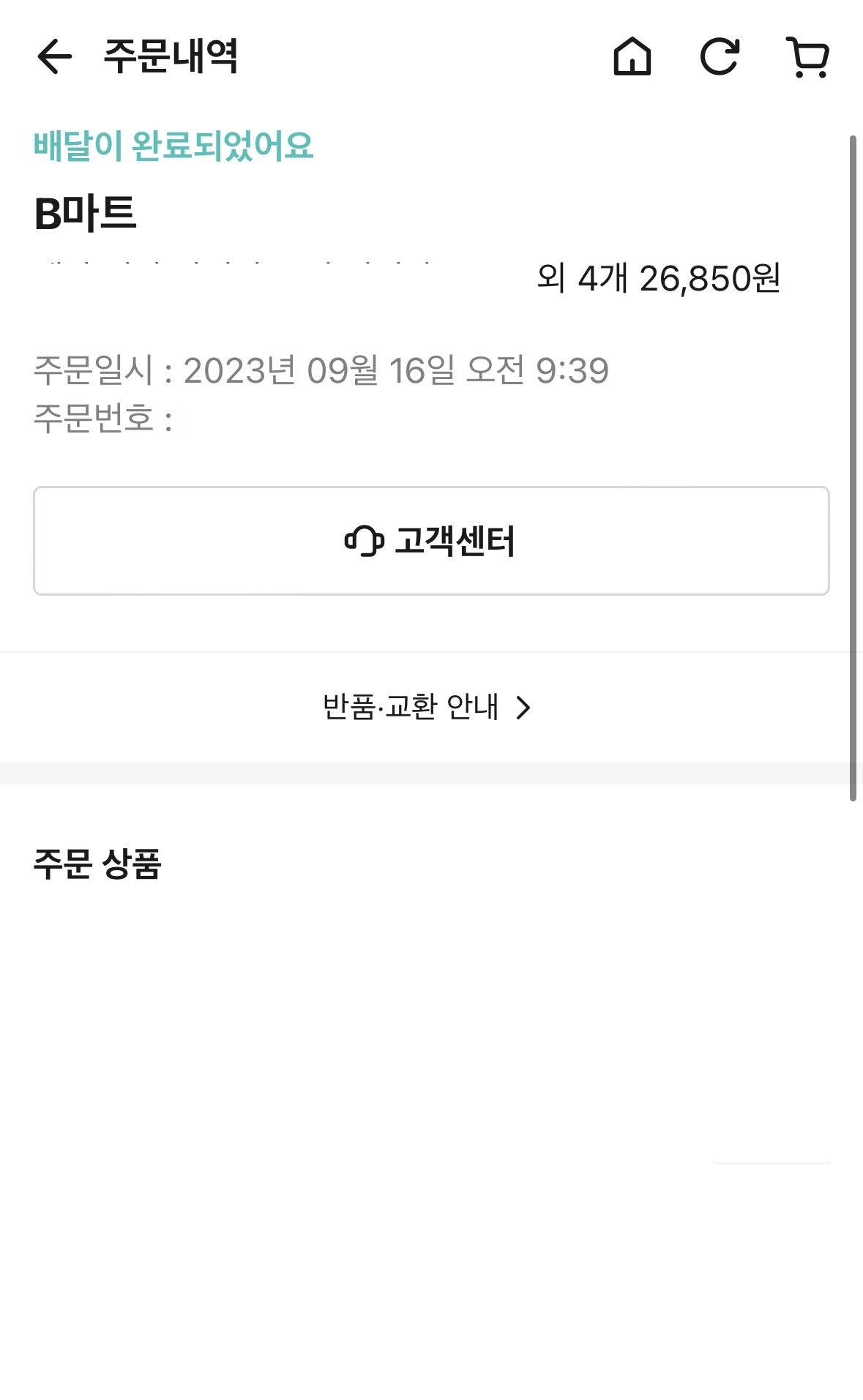
Task: Go back from order history
Action: pos(55,56)
